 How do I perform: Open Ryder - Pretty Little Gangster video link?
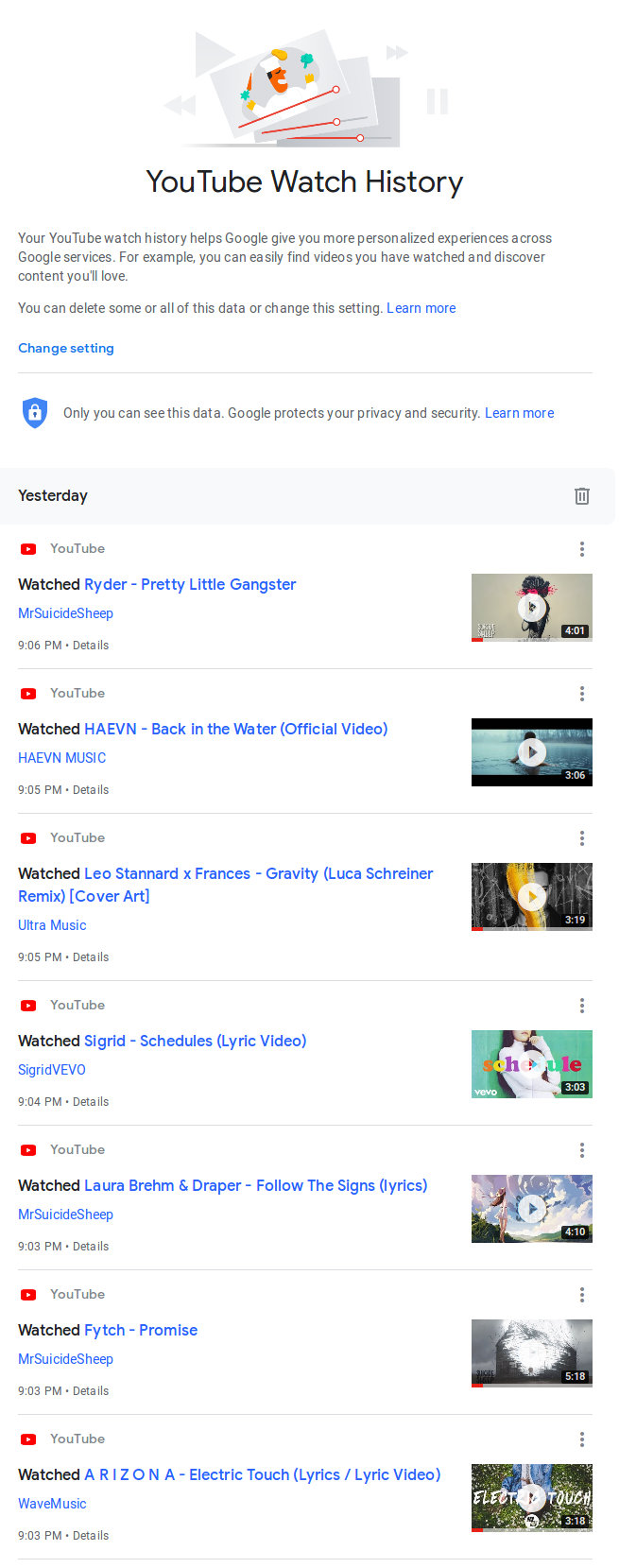(190, 584)
